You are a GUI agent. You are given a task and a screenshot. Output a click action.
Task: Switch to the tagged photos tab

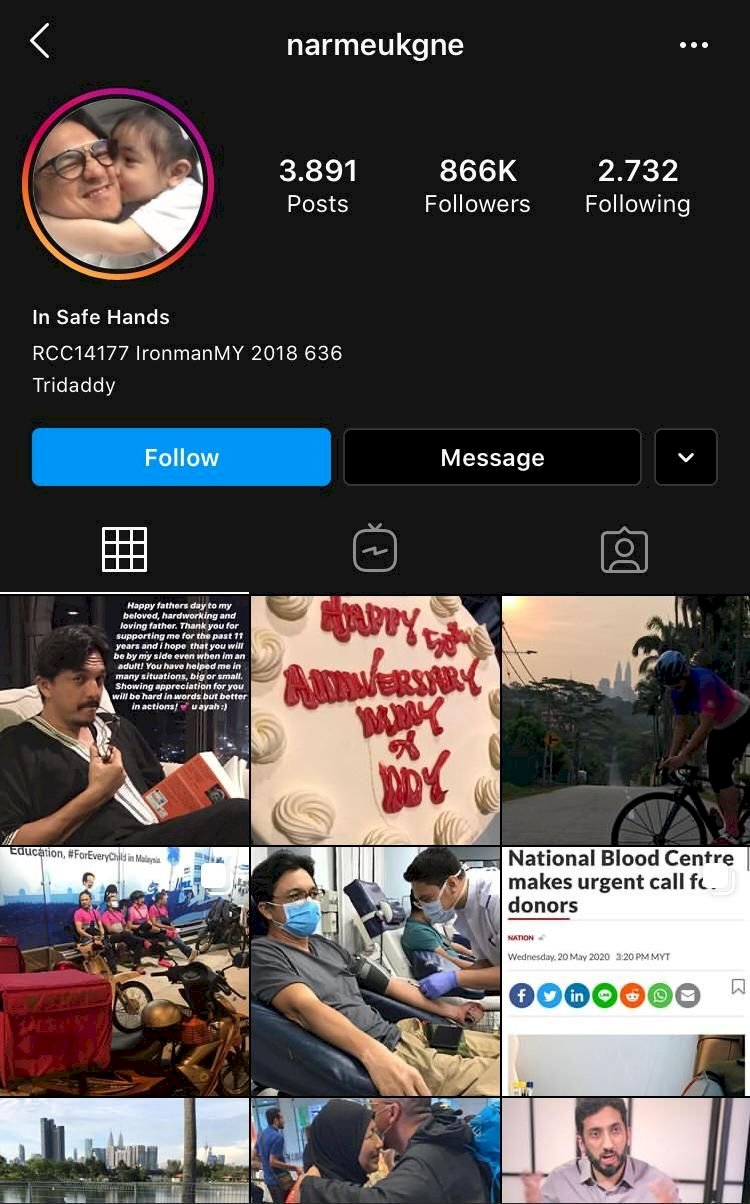[624, 549]
